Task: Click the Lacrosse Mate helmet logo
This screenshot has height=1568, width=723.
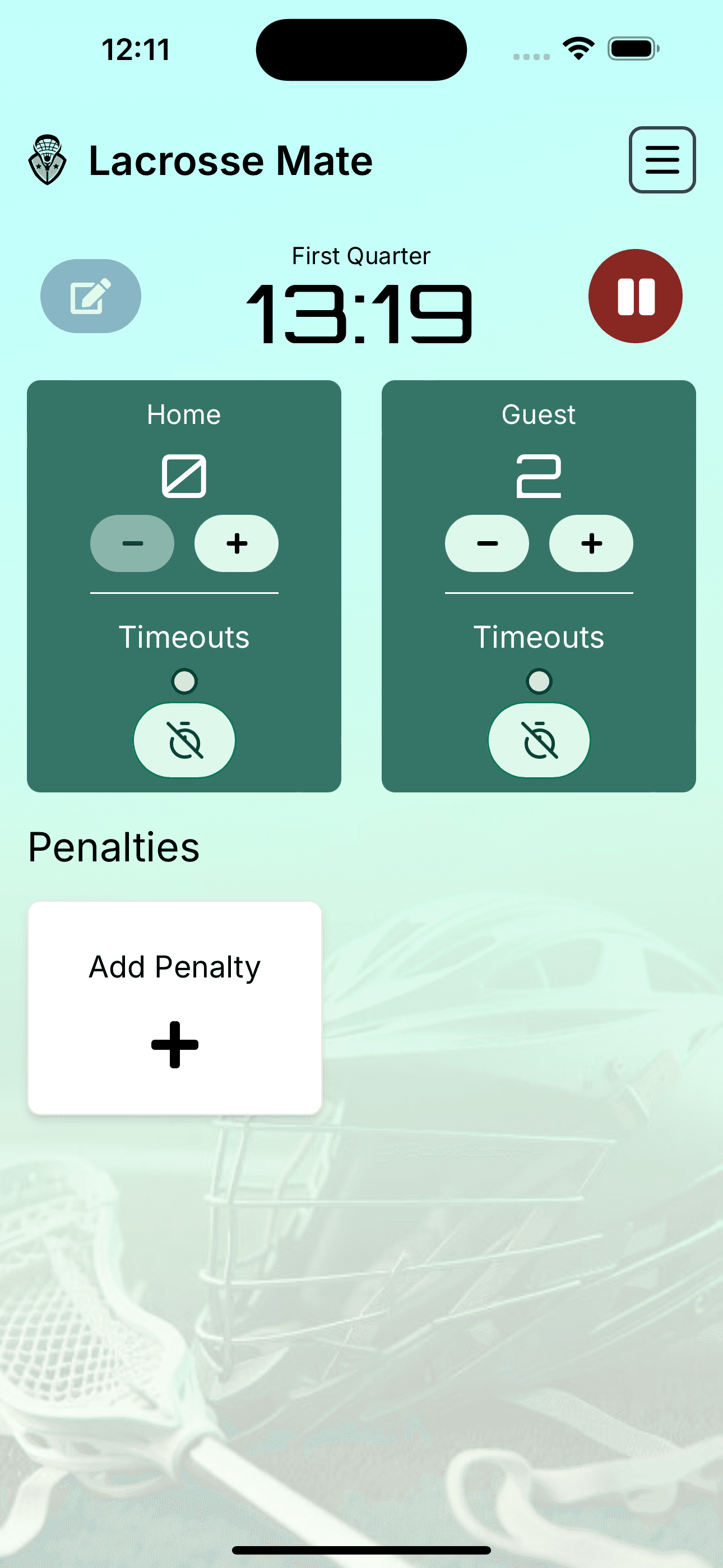Action: point(48,160)
